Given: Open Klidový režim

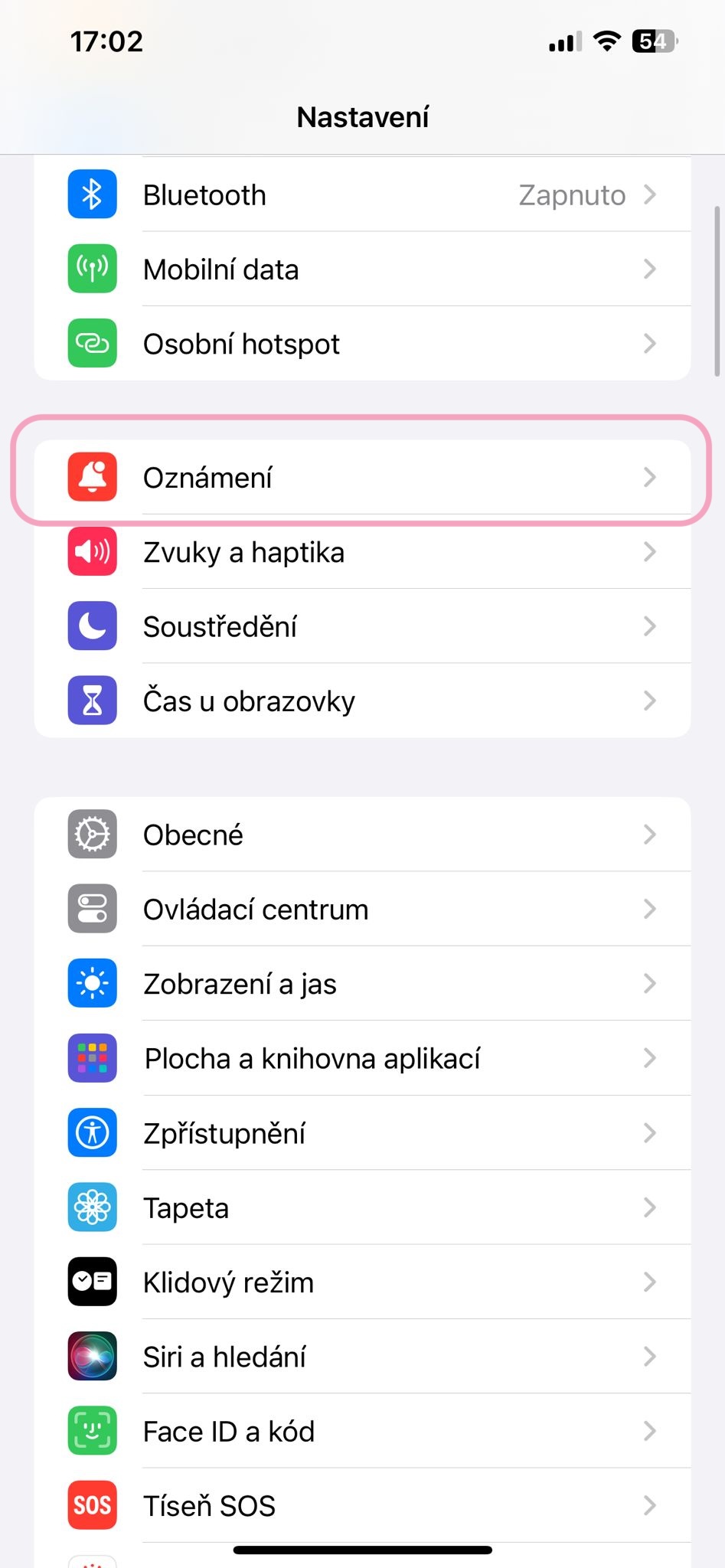Looking at the screenshot, I should [x=362, y=1282].
